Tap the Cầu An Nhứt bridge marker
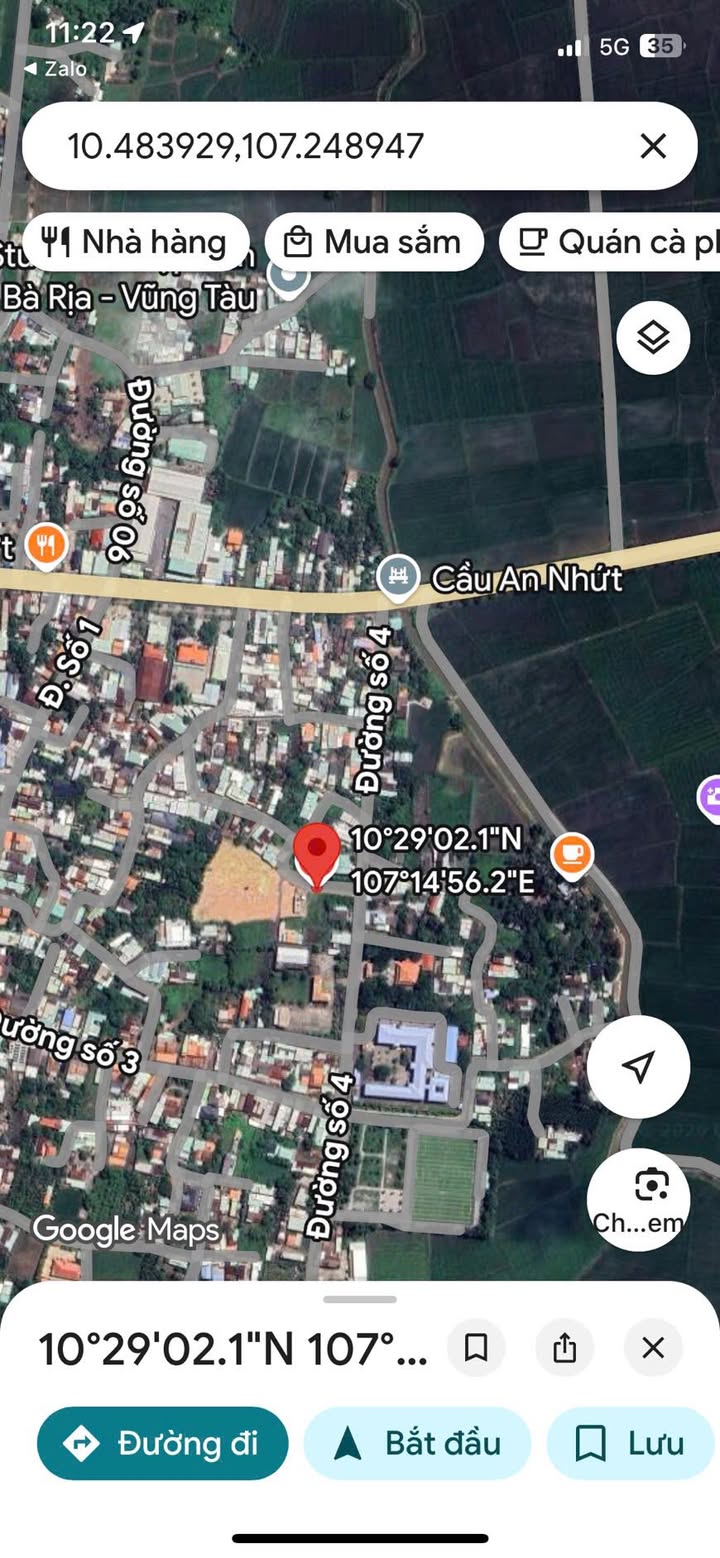 tap(398, 578)
